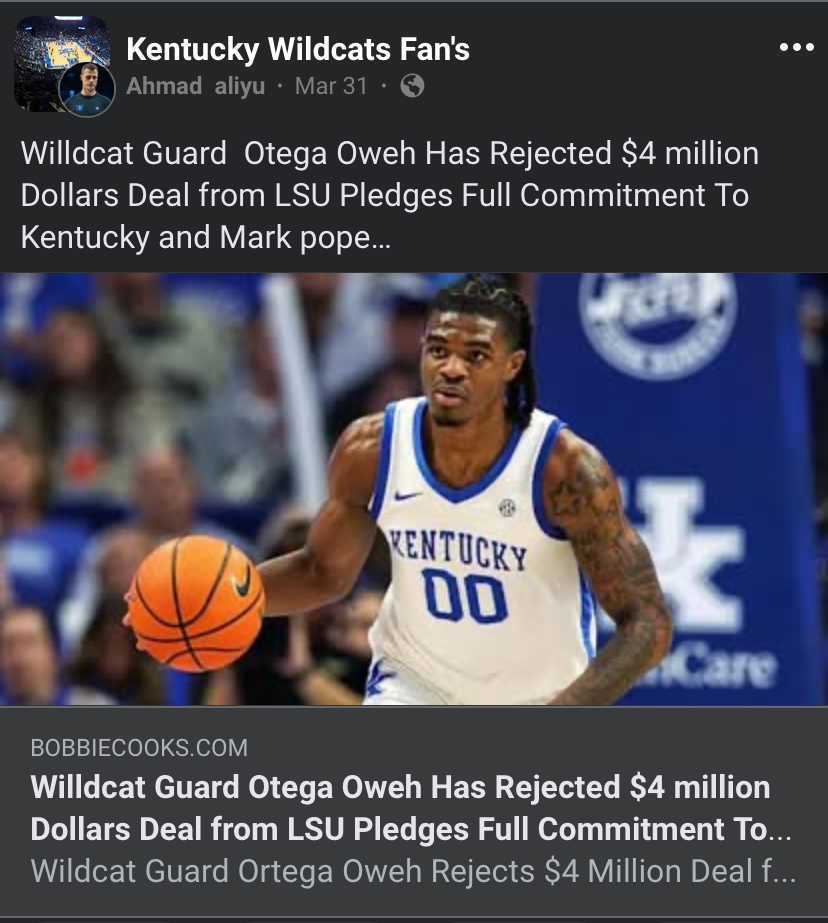View Ahmad aliyu's profile

pyautogui.click(x=195, y=86)
